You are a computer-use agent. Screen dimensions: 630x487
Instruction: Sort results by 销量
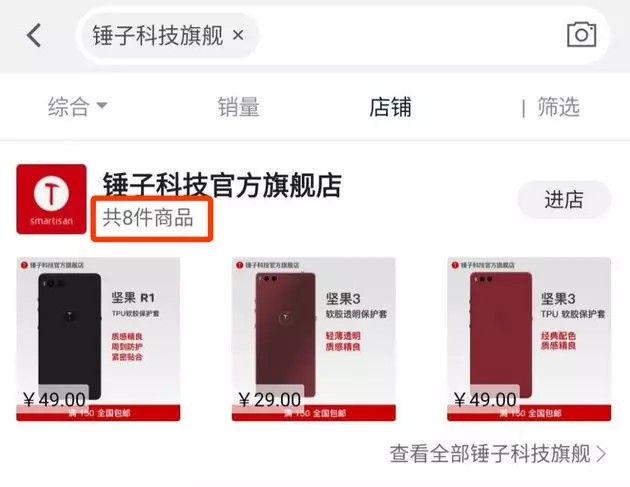[x=238, y=107]
